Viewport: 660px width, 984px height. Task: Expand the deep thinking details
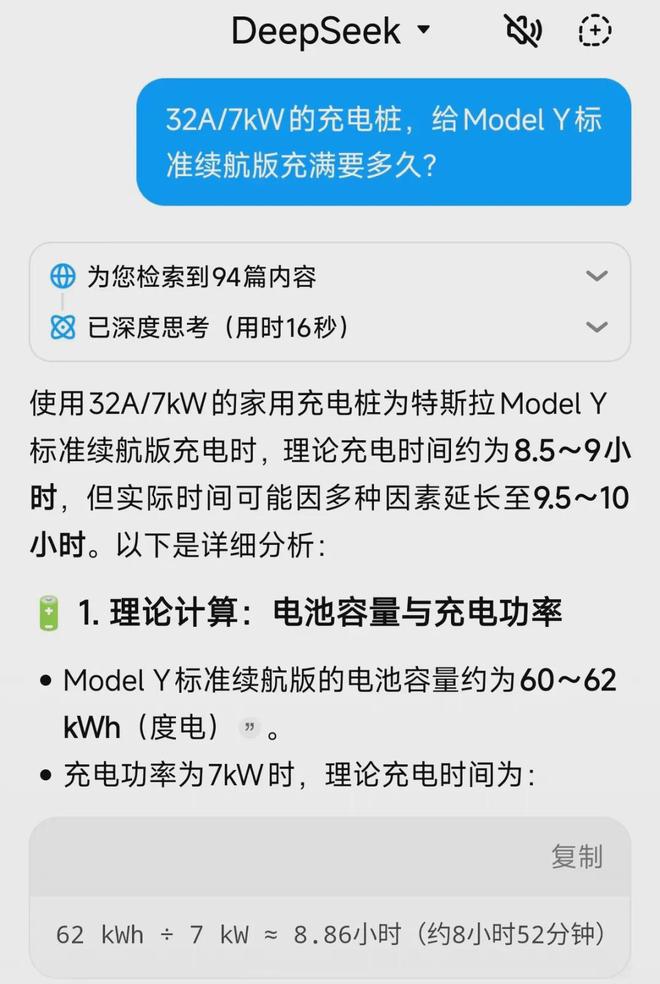[x=597, y=326]
